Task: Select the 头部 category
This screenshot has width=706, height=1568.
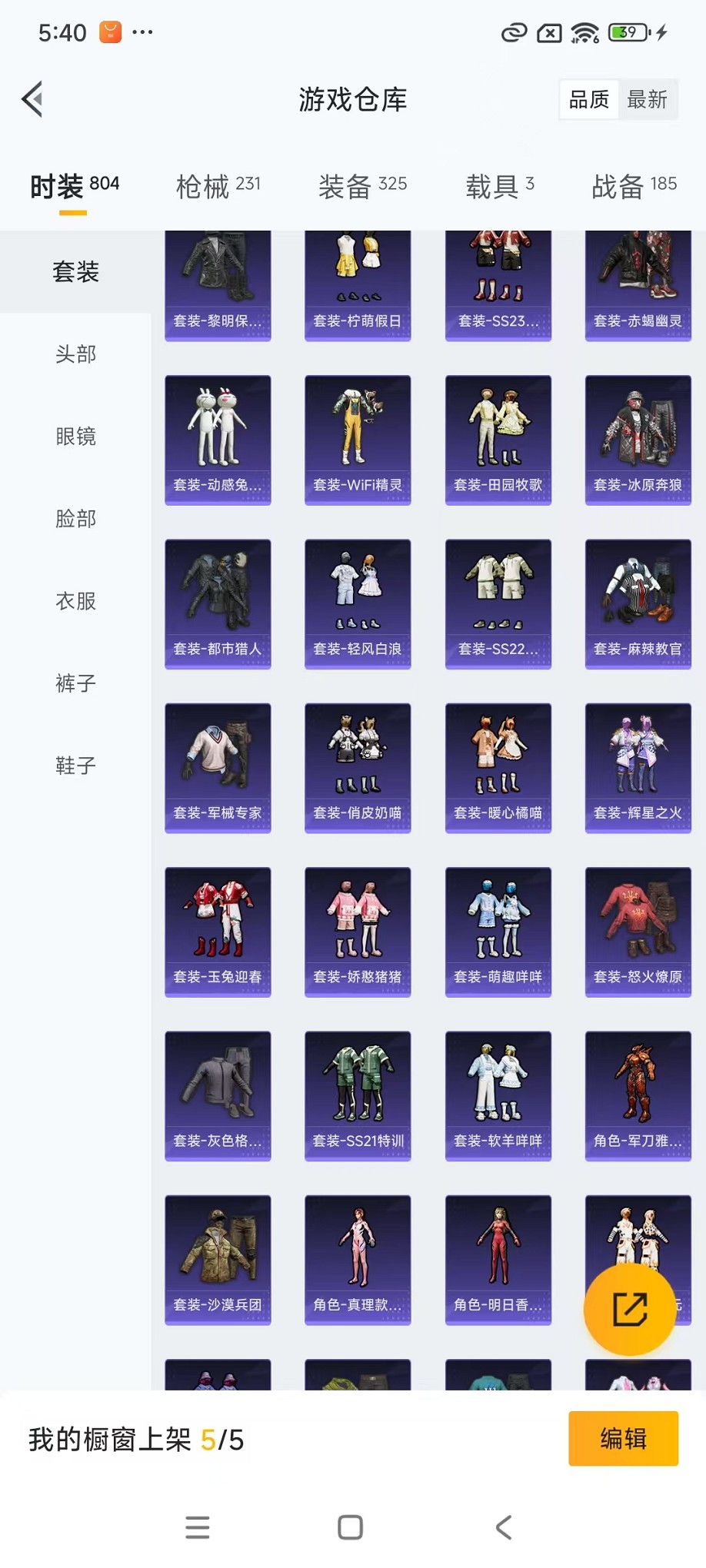Action: [x=75, y=354]
